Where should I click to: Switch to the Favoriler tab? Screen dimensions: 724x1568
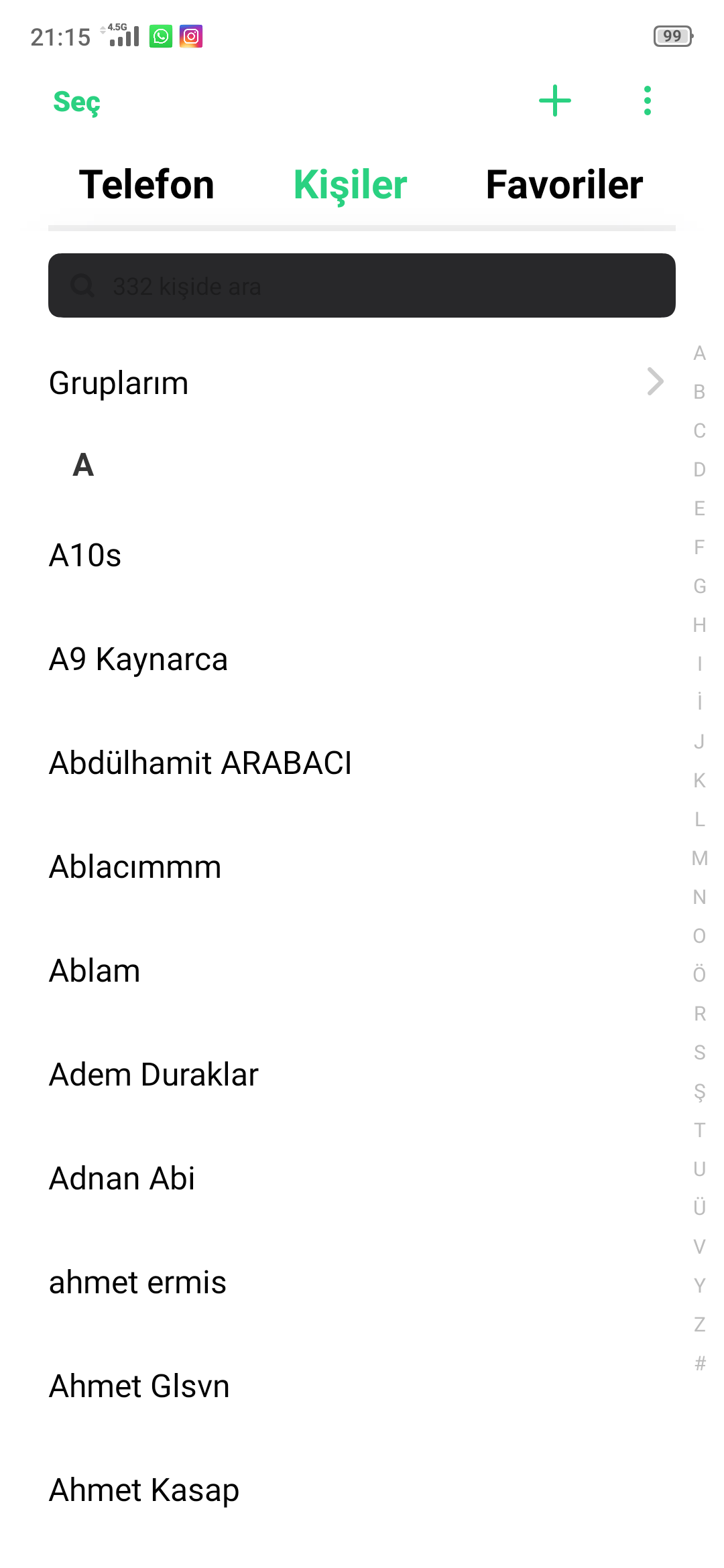click(564, 184)
